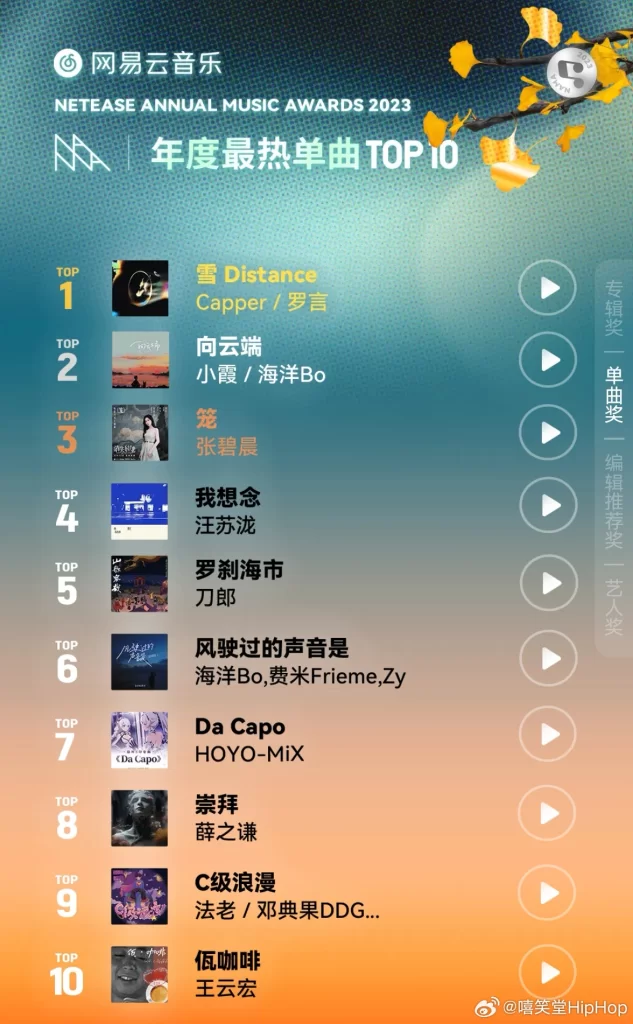Switch to the 专辑奖 tab
Screen dimensions: 633x1024
click(x=614, y=307)
